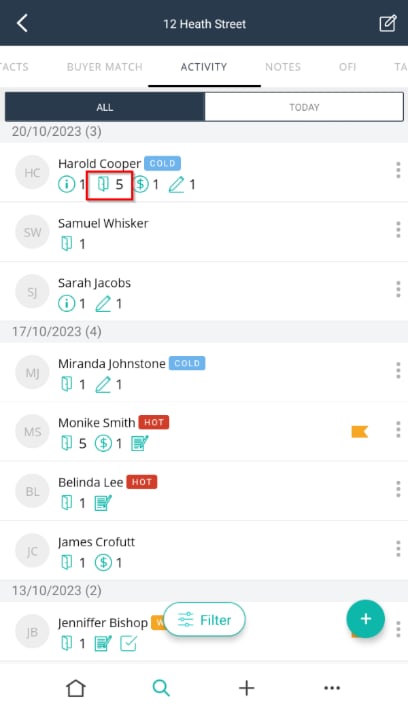Select the All activity segment
This screenshot has height=707, width=408.
(105, 107)
